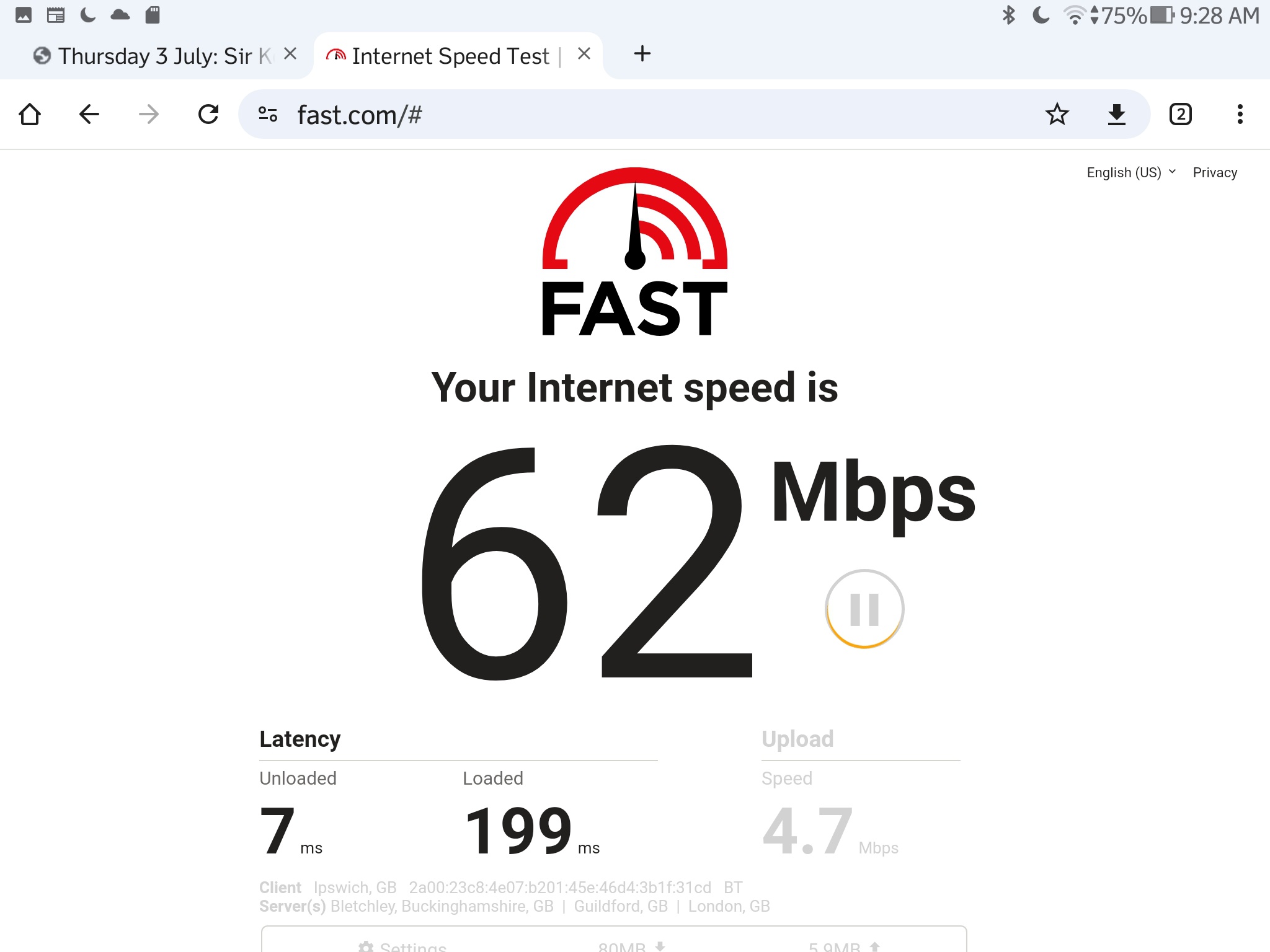
Task: Pause the running speed test
Action: [864, 609]
